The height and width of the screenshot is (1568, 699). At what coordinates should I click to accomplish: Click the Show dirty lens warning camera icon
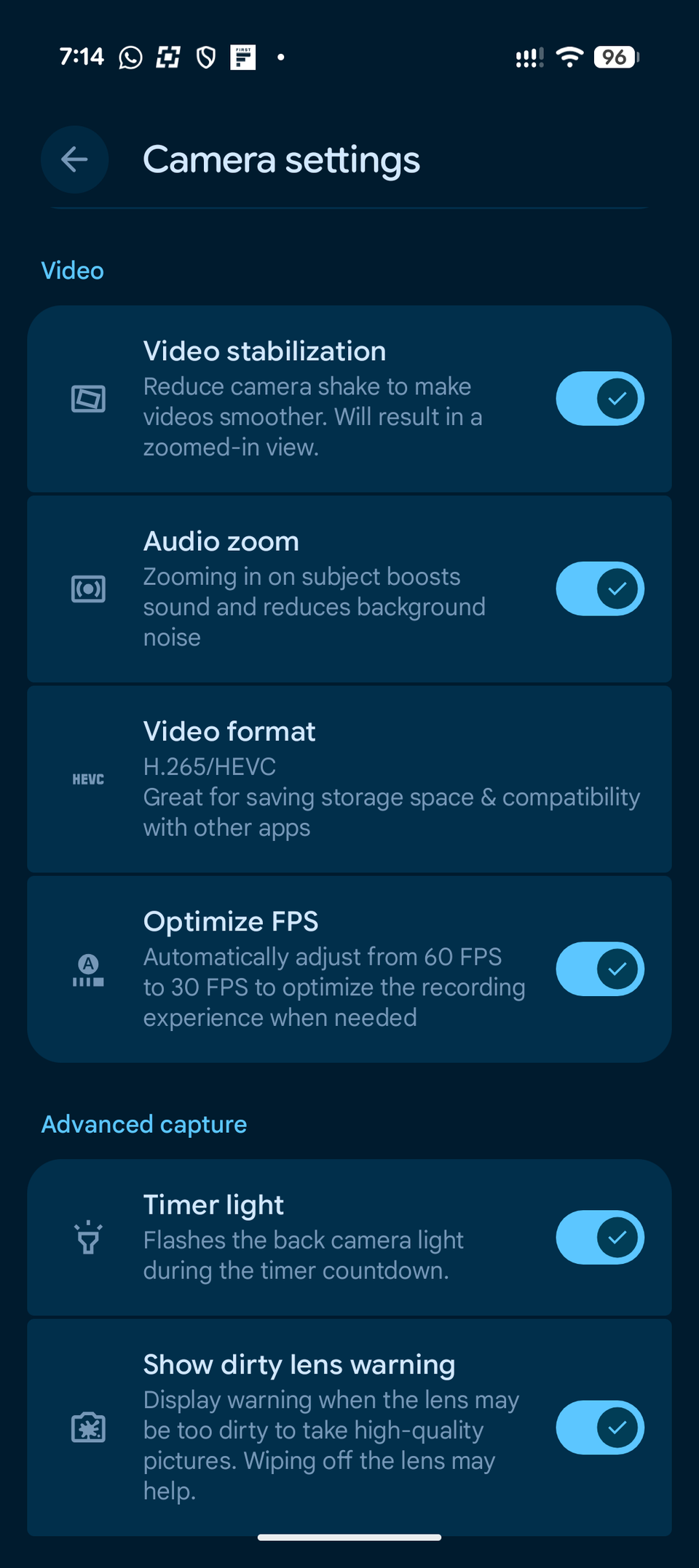click(87, 1428)
